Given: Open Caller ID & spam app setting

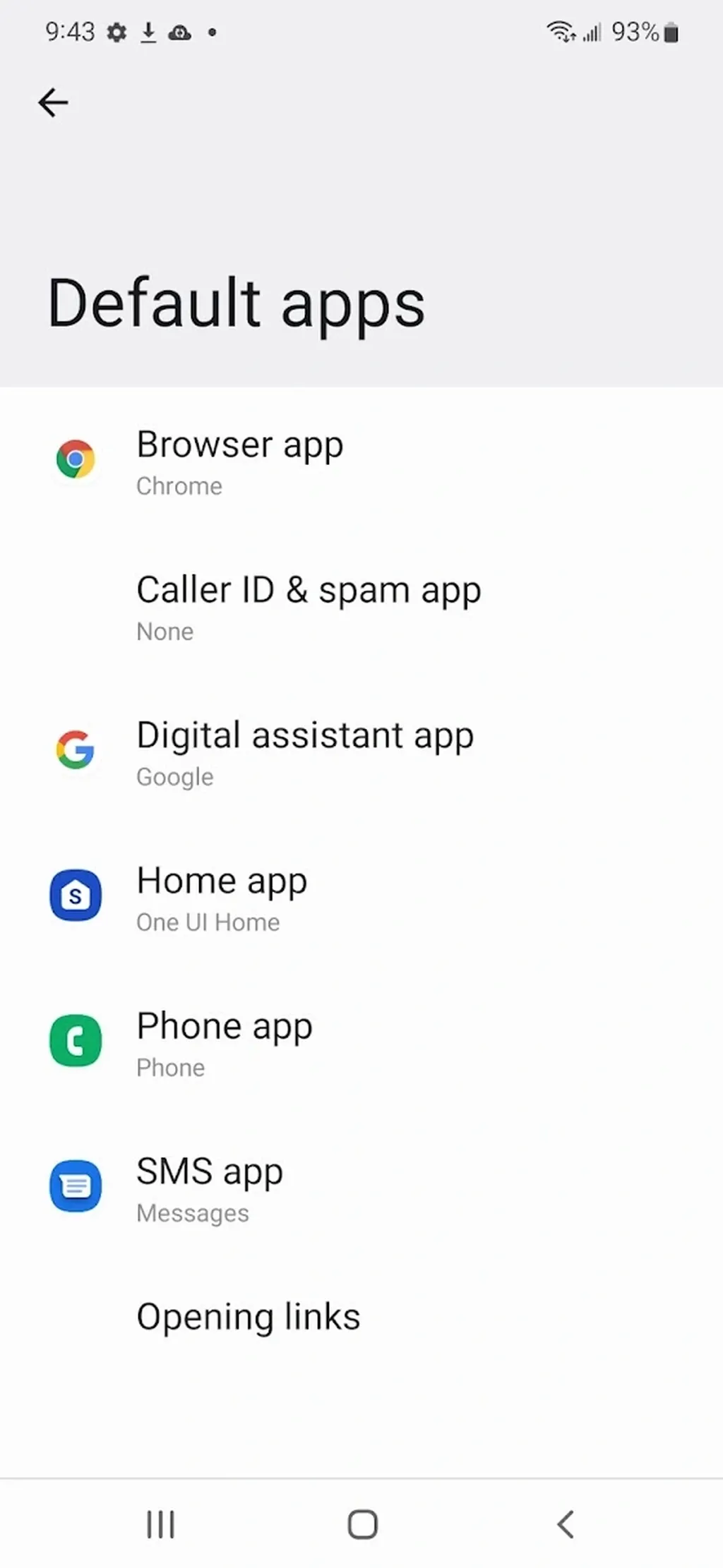Looking at the screenshot, I should [361, 606].
